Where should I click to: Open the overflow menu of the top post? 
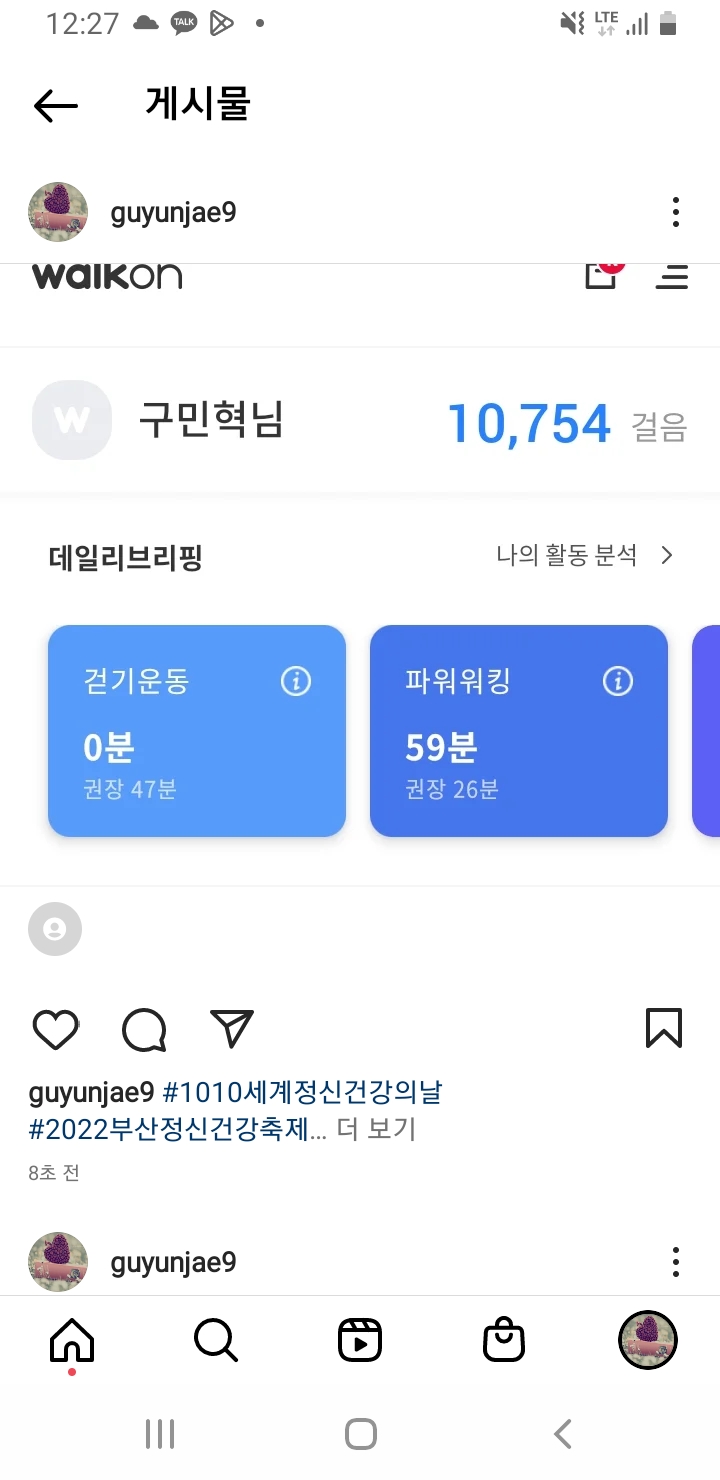click(x=676, y=212)
